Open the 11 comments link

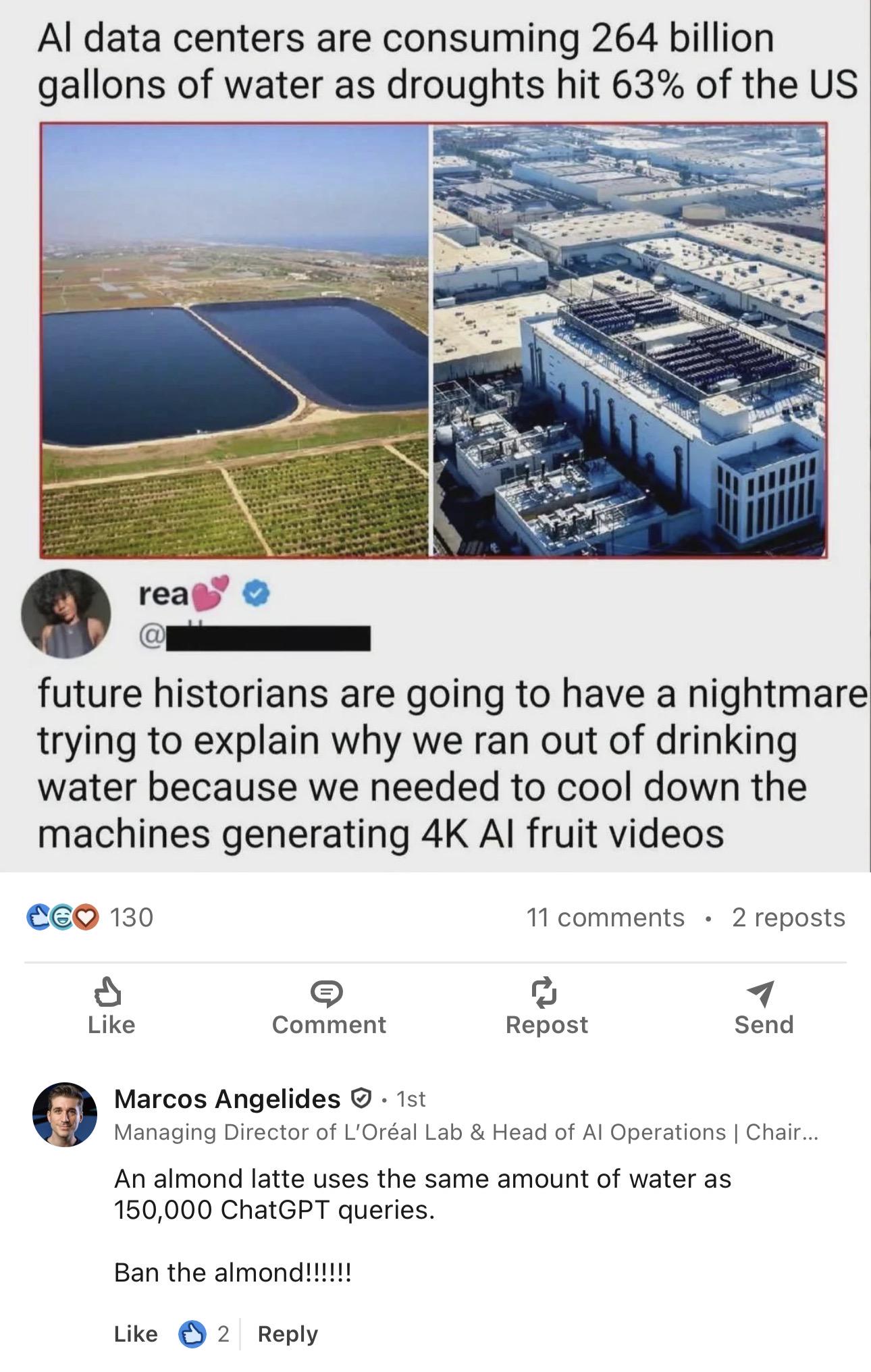[605, 918]
